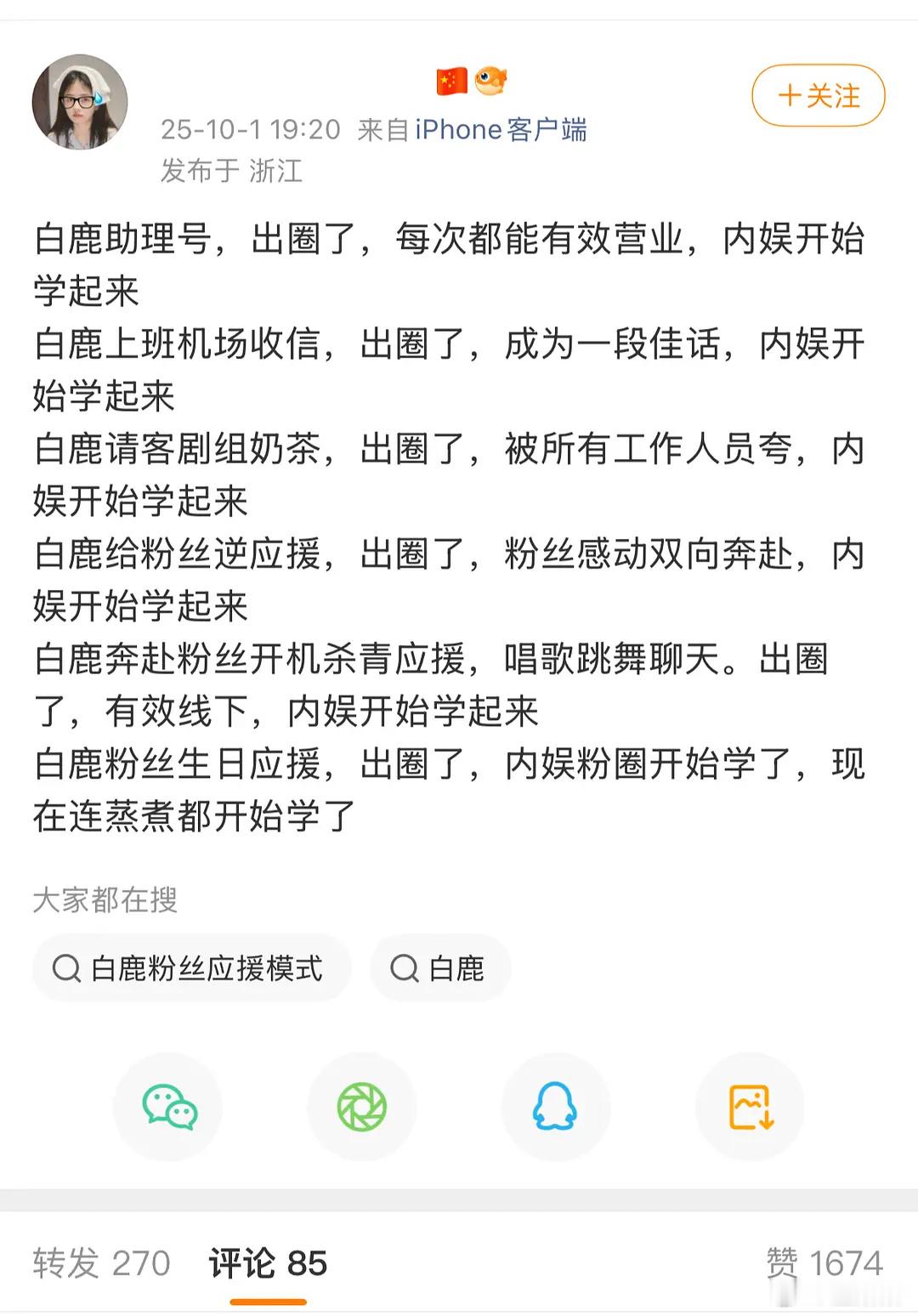Open the poster's profile avatar
This screenshot has height=1316, width=918.
(x=80, y=102)
